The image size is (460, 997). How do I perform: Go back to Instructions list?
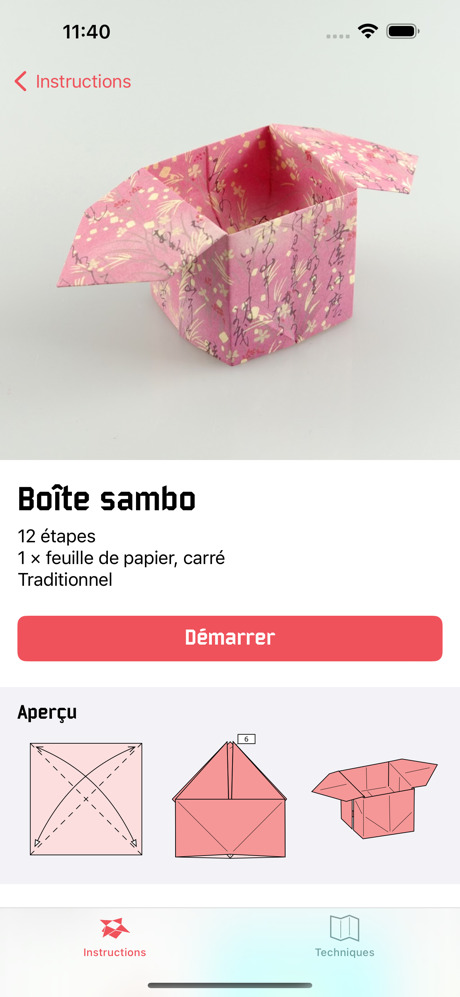[x=73, y=81]
